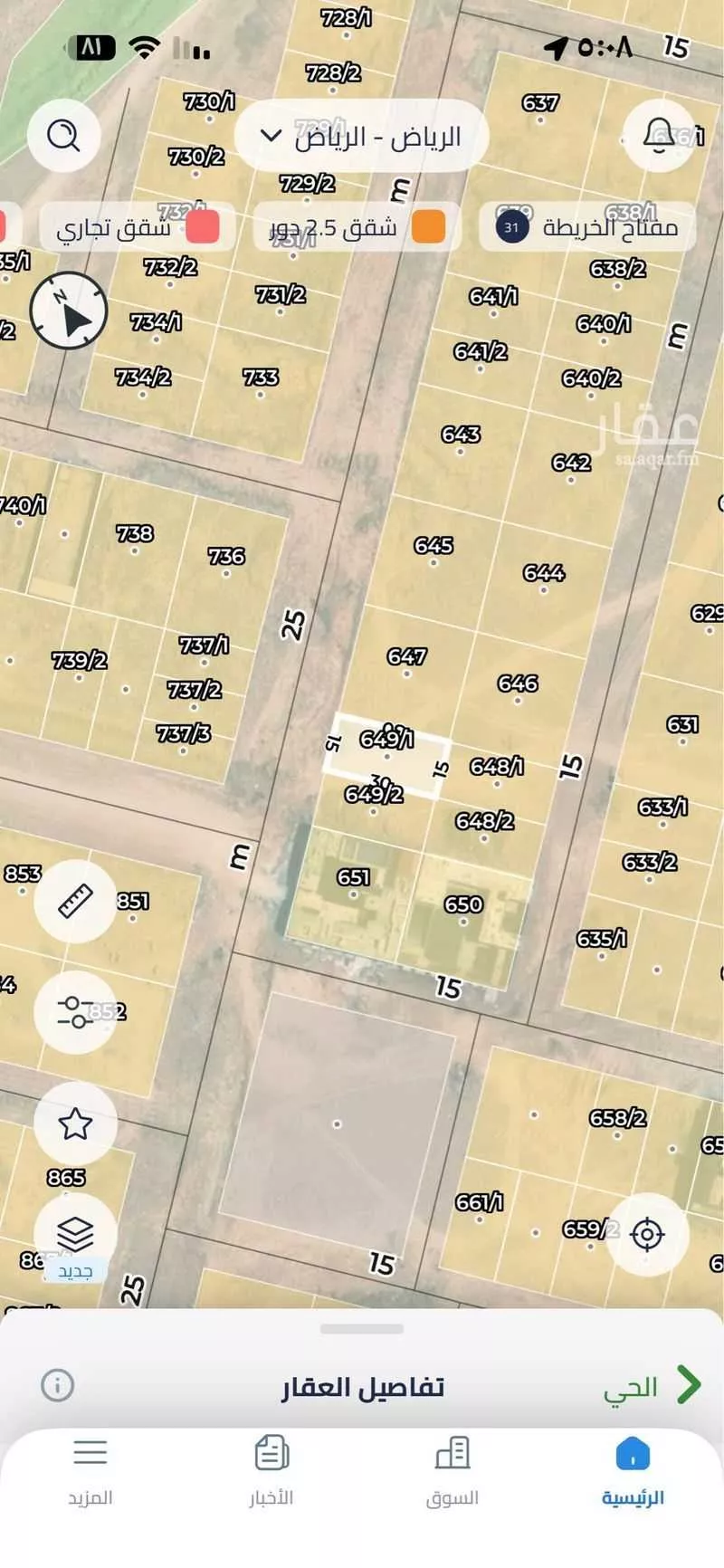Image resolution: width=724 pixels, height=1568 pixels.
Task: Center map on my current location
Action: click(646, 1234)
